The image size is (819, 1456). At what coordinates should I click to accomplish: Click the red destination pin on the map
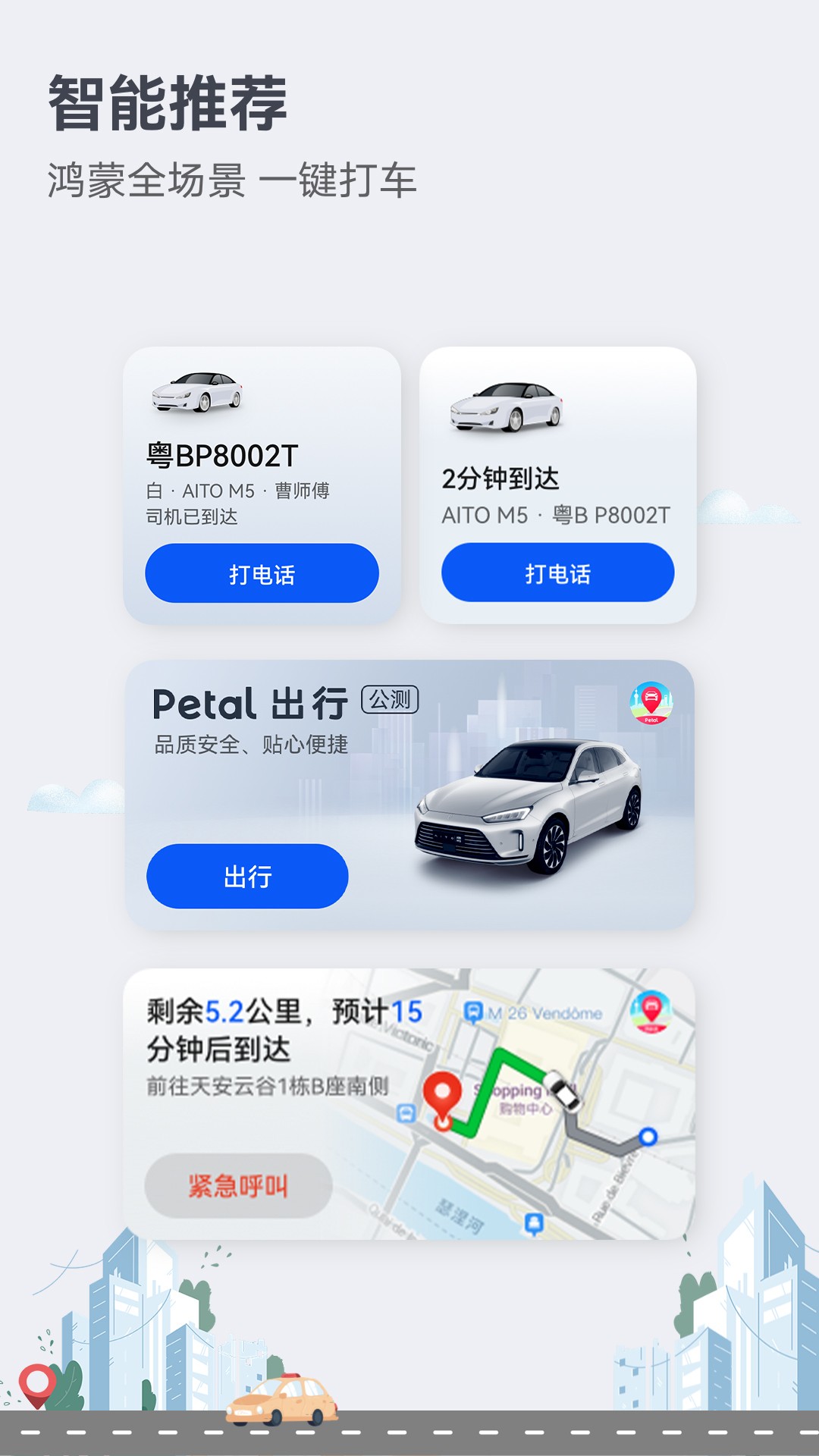click(x=443, y=1092)
